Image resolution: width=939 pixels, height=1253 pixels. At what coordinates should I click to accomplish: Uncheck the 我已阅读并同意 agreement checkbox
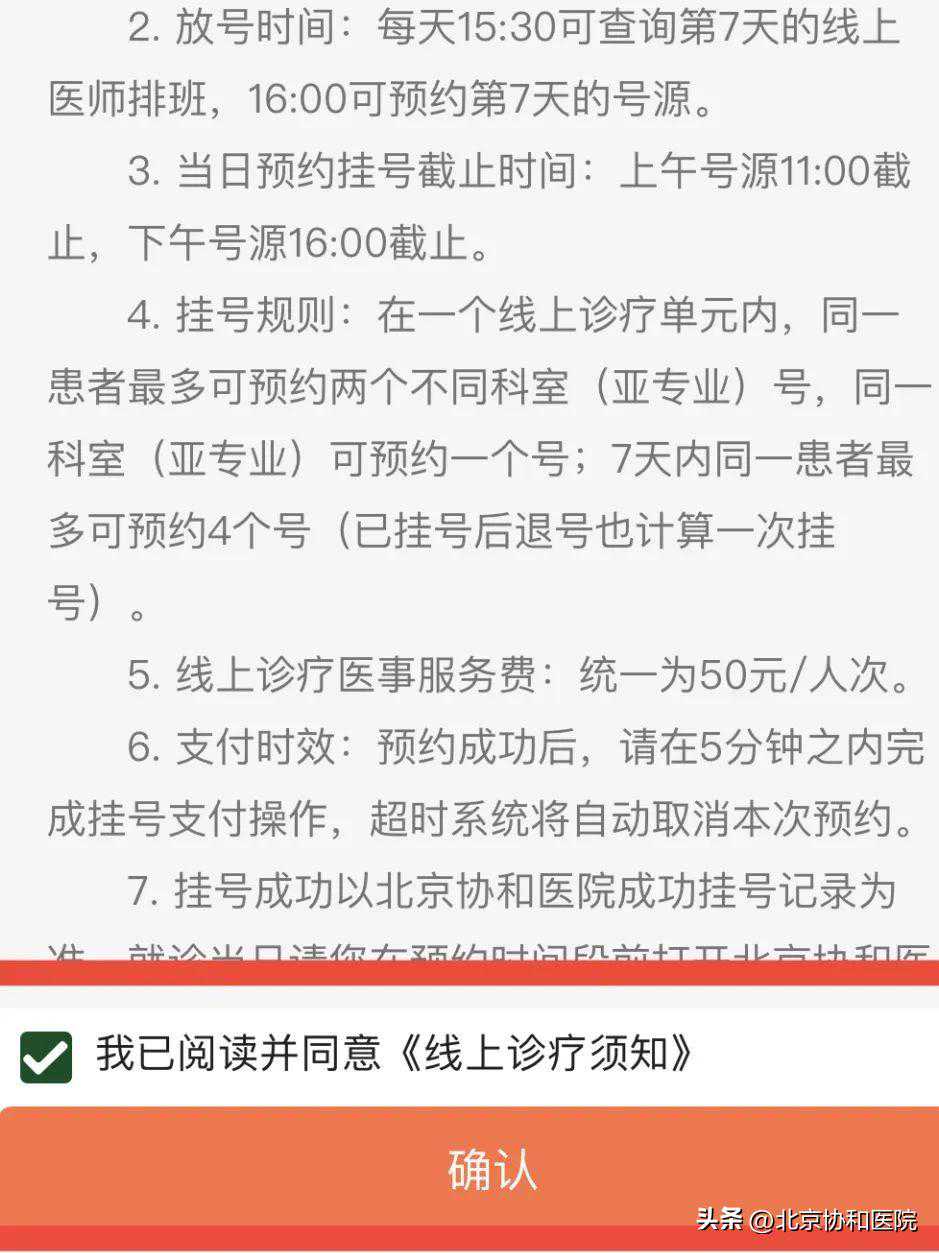tap(46, 1057)
